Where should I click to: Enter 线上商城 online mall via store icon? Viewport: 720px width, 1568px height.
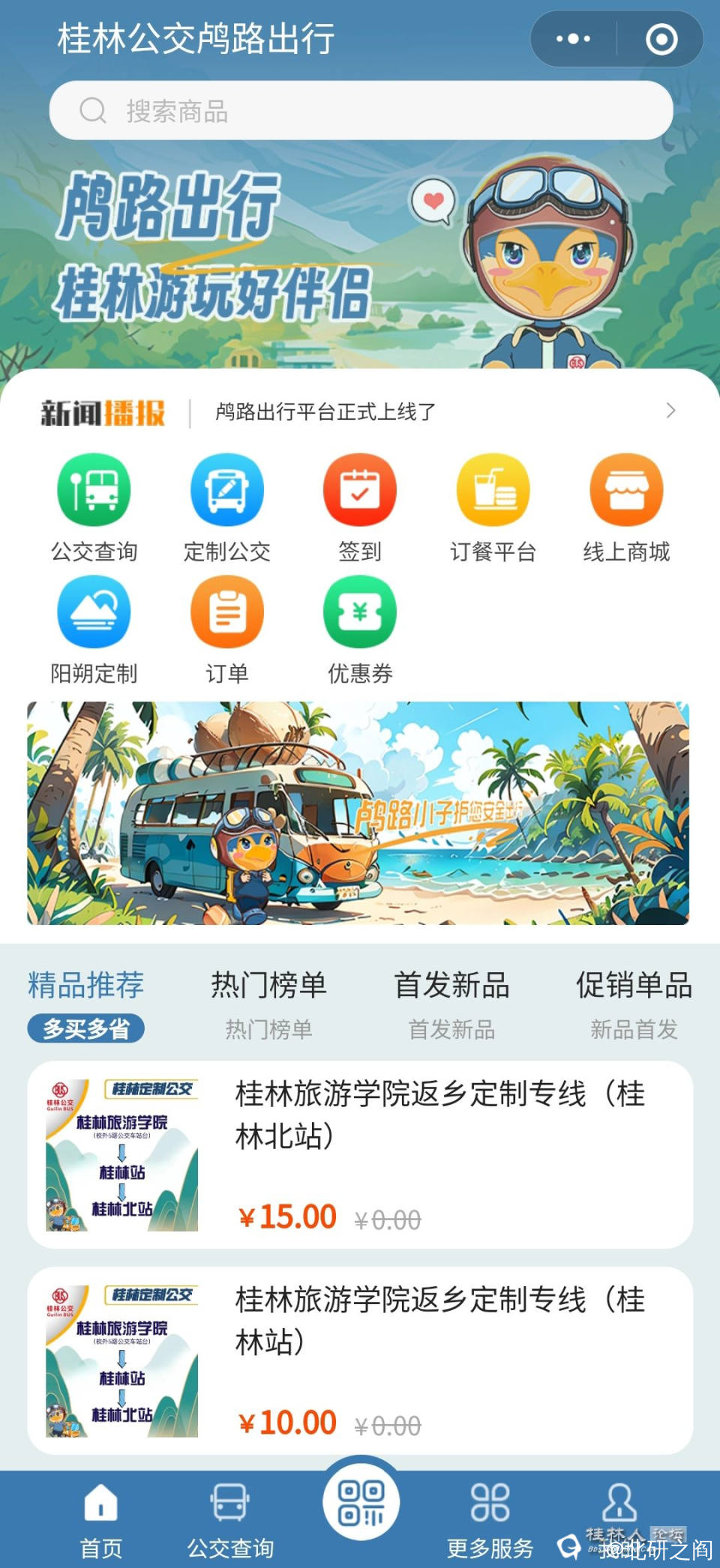pyautogui.click(x=626, y=489)
